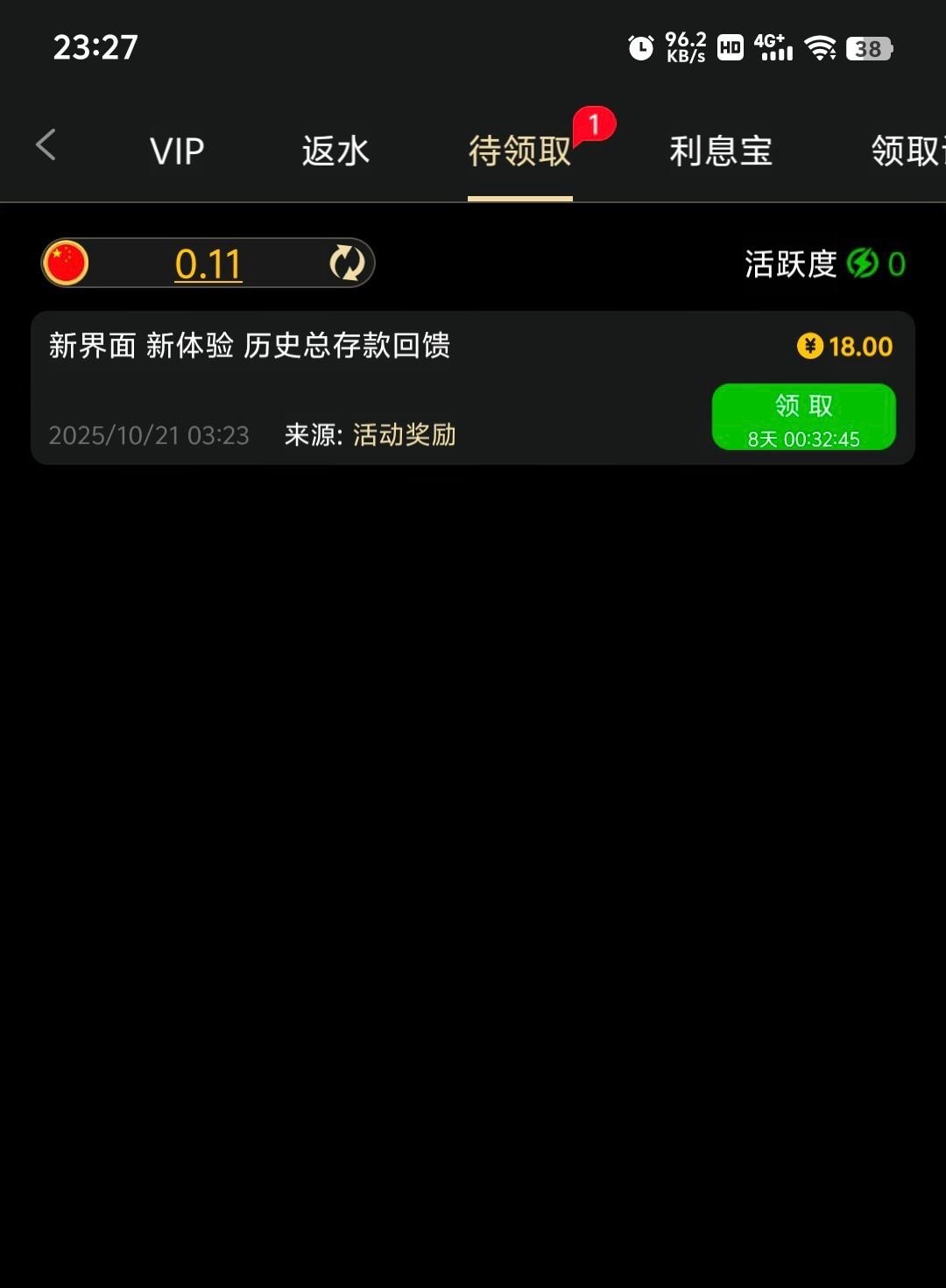This screenshot has width=946, height=1288.
Task: Select the 待领取 tab
Action: [519, 151]
